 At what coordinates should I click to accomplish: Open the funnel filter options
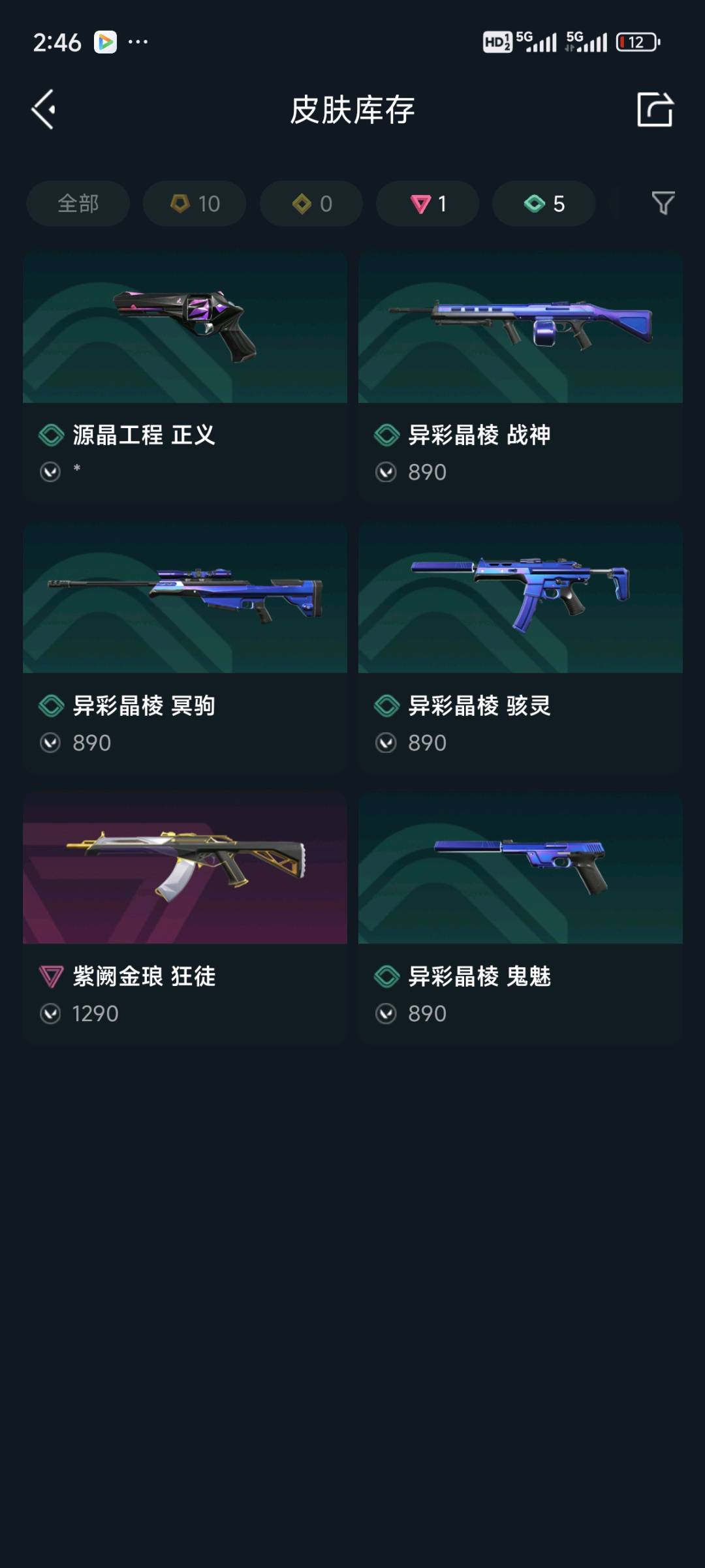click(x=663, y=204)
